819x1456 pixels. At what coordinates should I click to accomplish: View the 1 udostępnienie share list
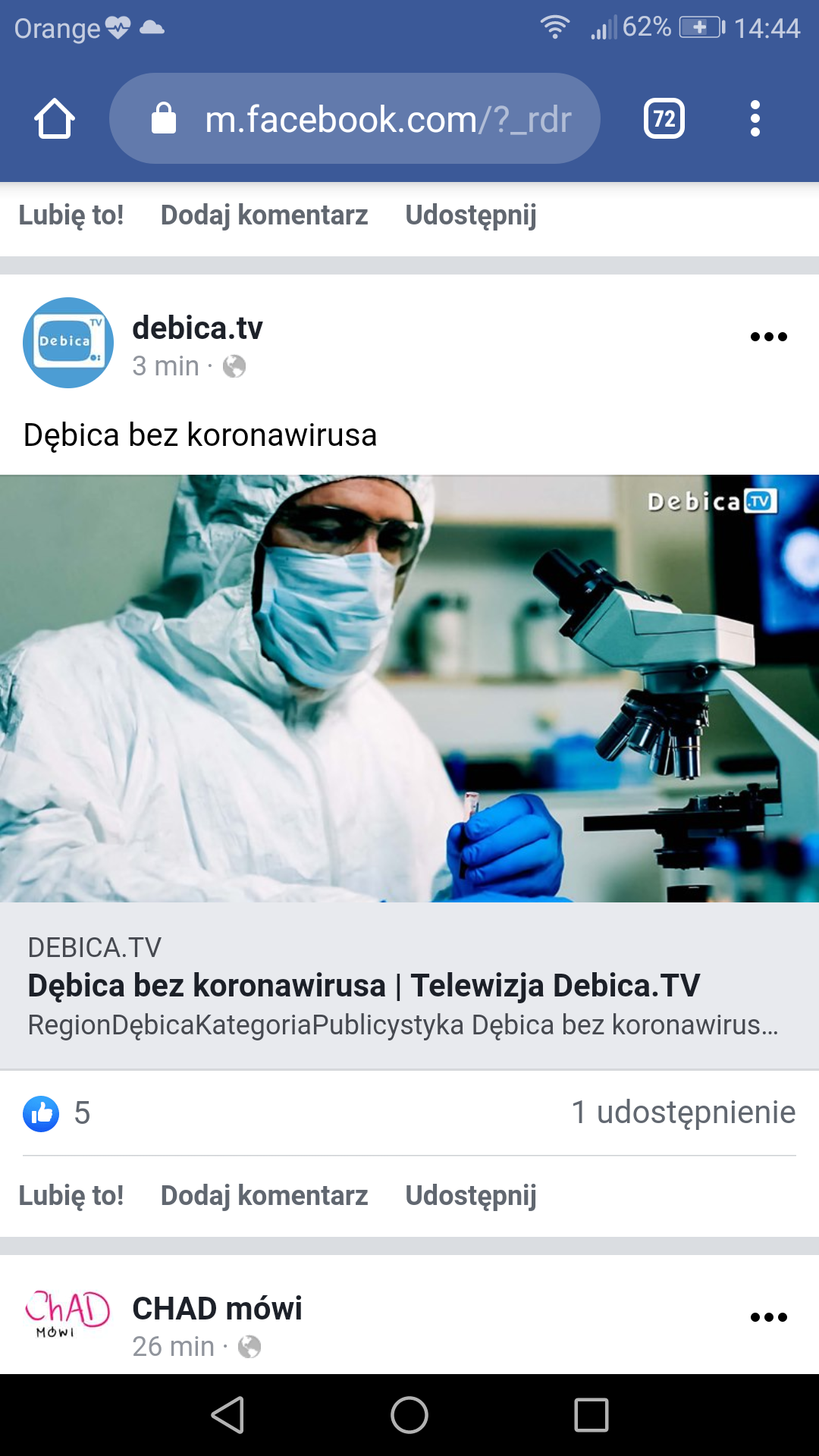coord(683,1112)
